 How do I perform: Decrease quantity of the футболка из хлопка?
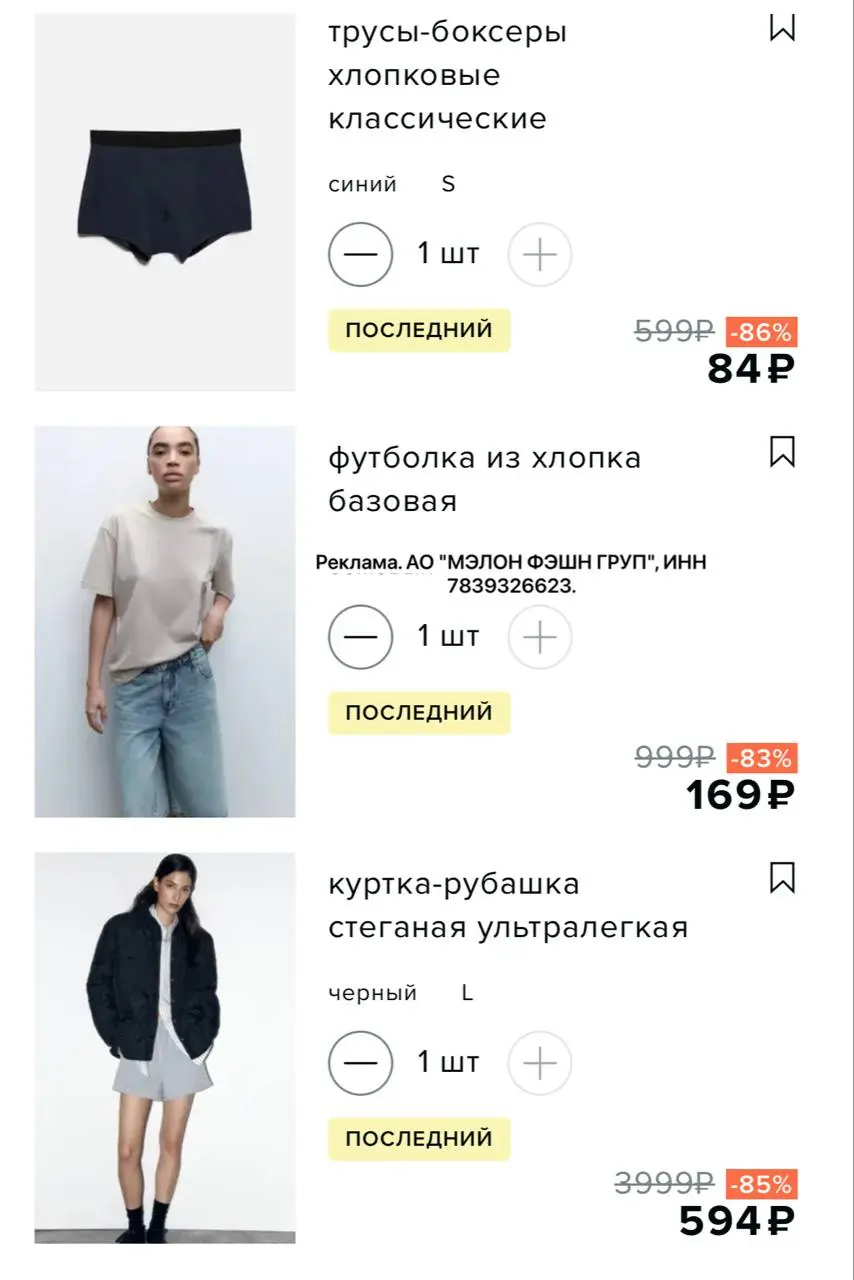click(360, 637)
